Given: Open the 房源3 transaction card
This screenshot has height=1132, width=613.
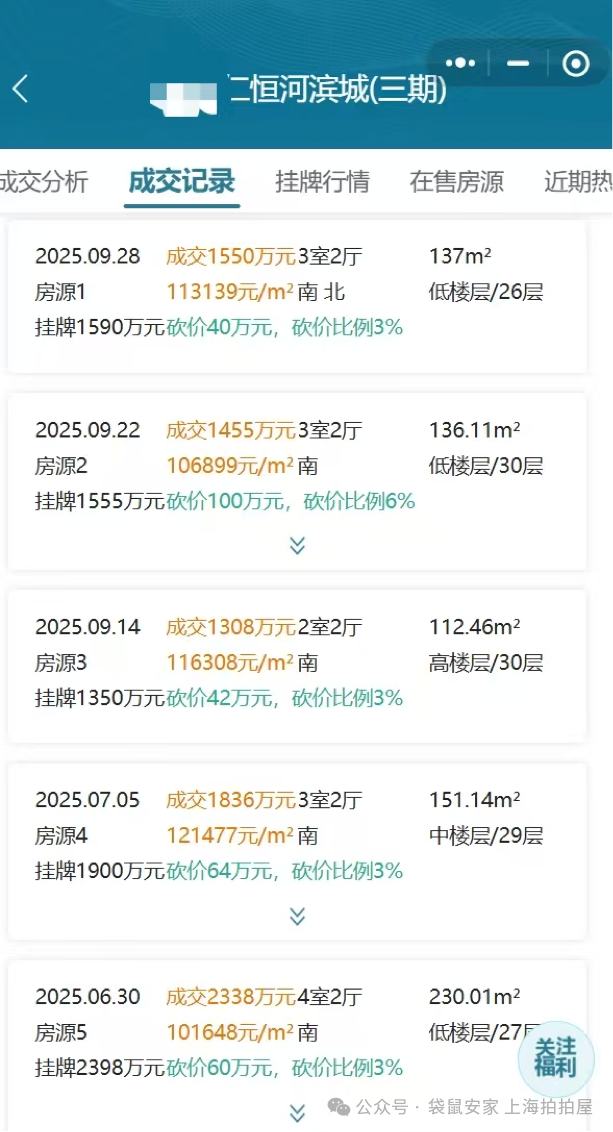Looking at the screenshot, I should 297,663.
